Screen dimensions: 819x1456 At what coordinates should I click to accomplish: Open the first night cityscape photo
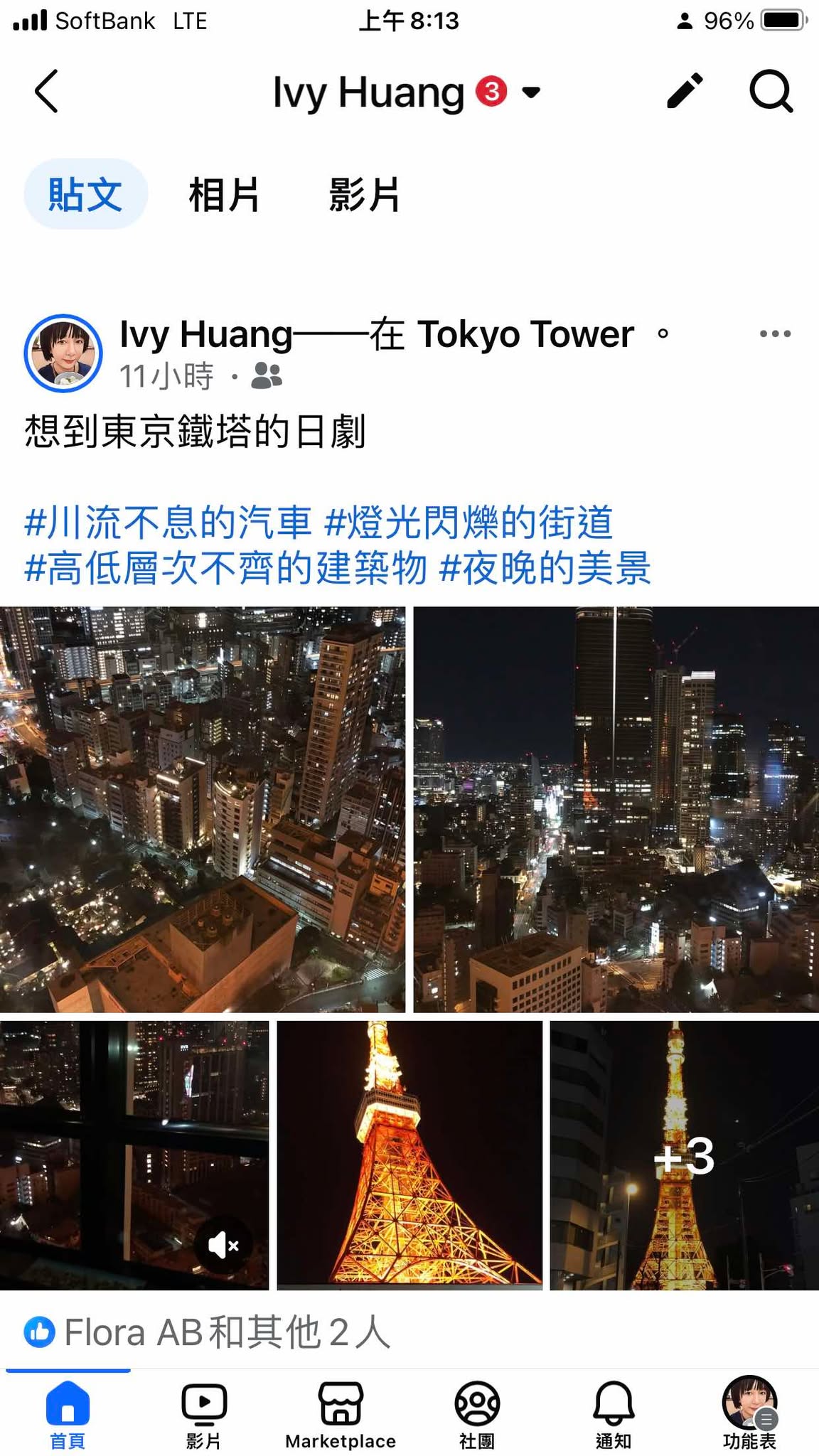click(203, 809)
